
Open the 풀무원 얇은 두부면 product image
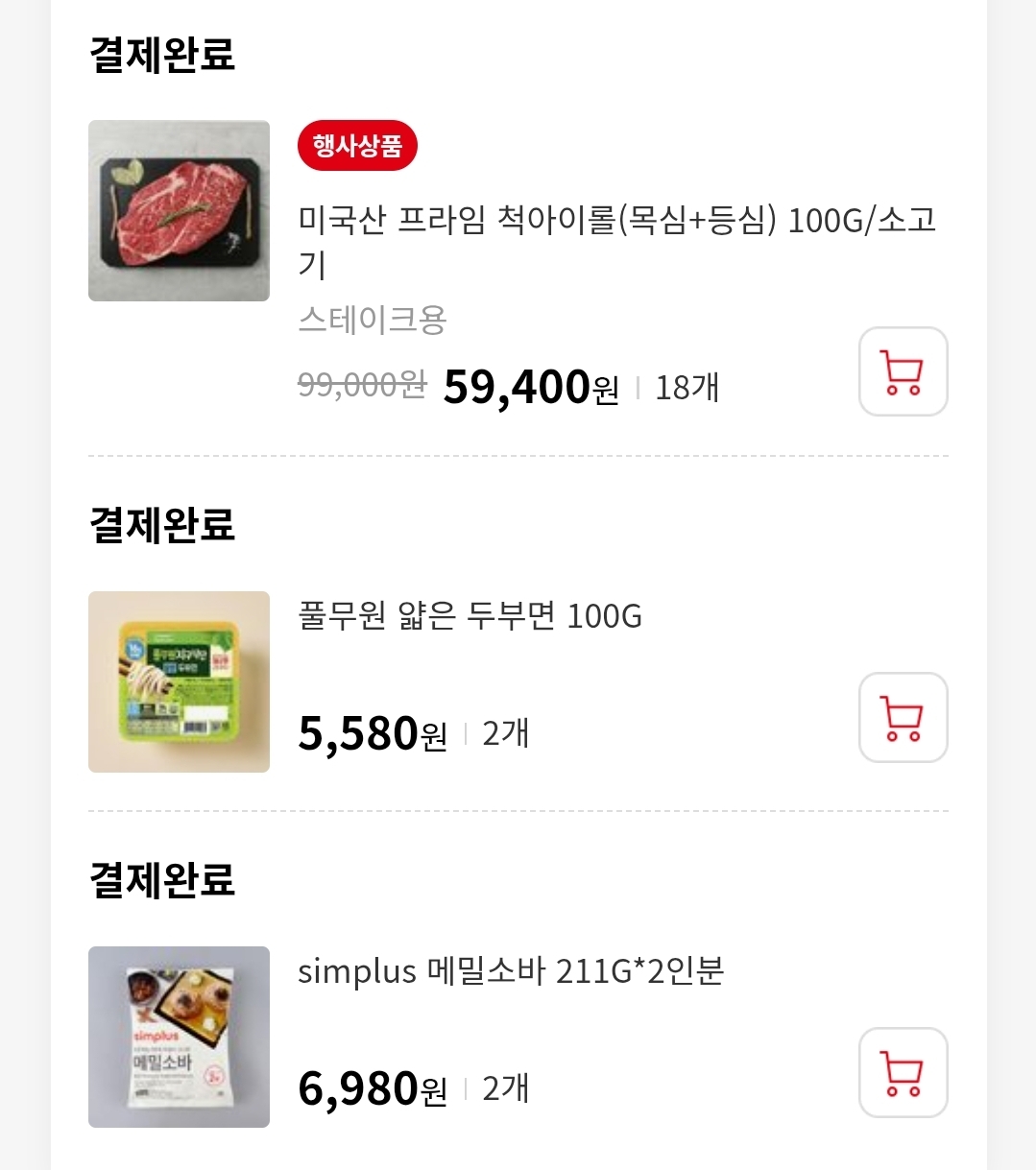click(x=179, y=681)
